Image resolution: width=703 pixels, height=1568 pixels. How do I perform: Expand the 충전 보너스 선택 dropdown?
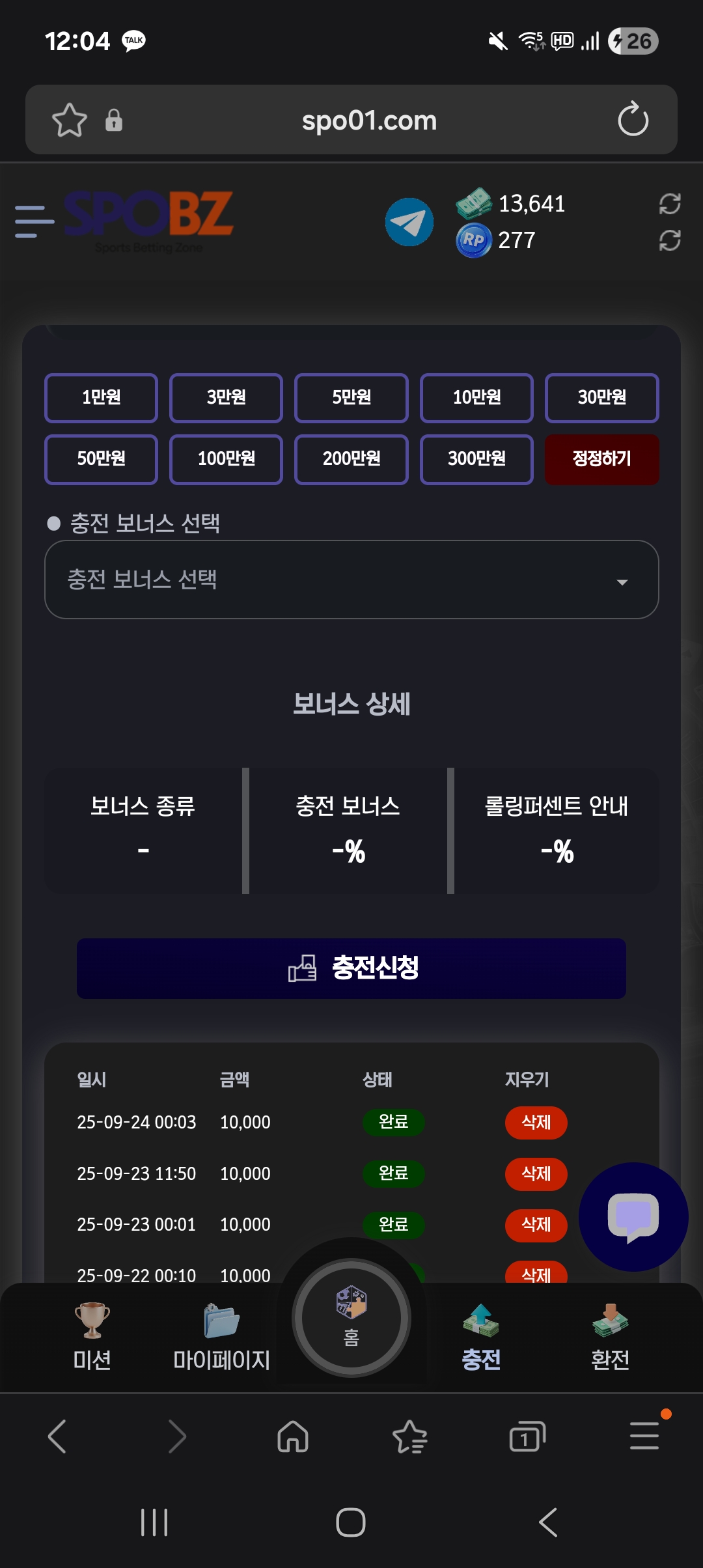tap(351, 580)
